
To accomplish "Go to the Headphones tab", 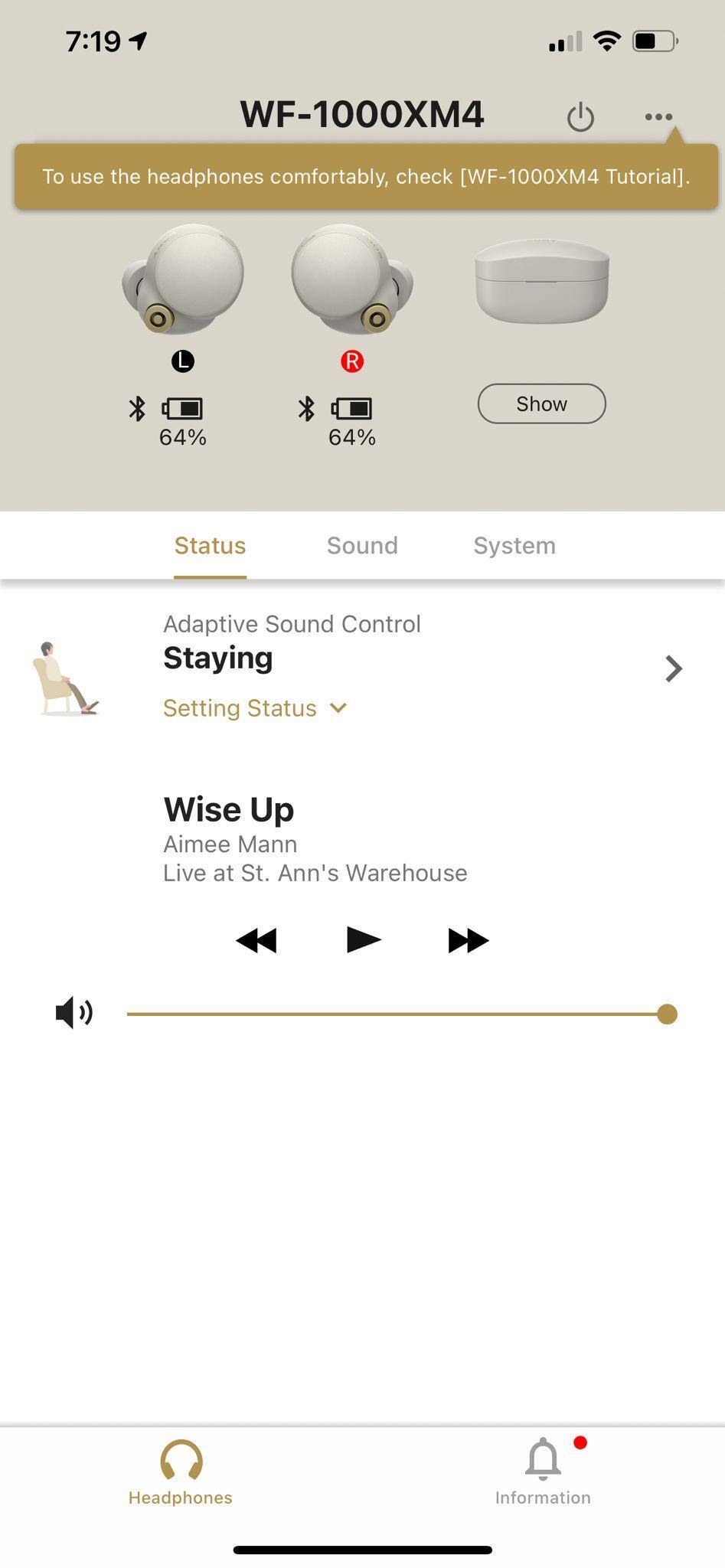I will pyautogui.click(x=181, y=1472).
